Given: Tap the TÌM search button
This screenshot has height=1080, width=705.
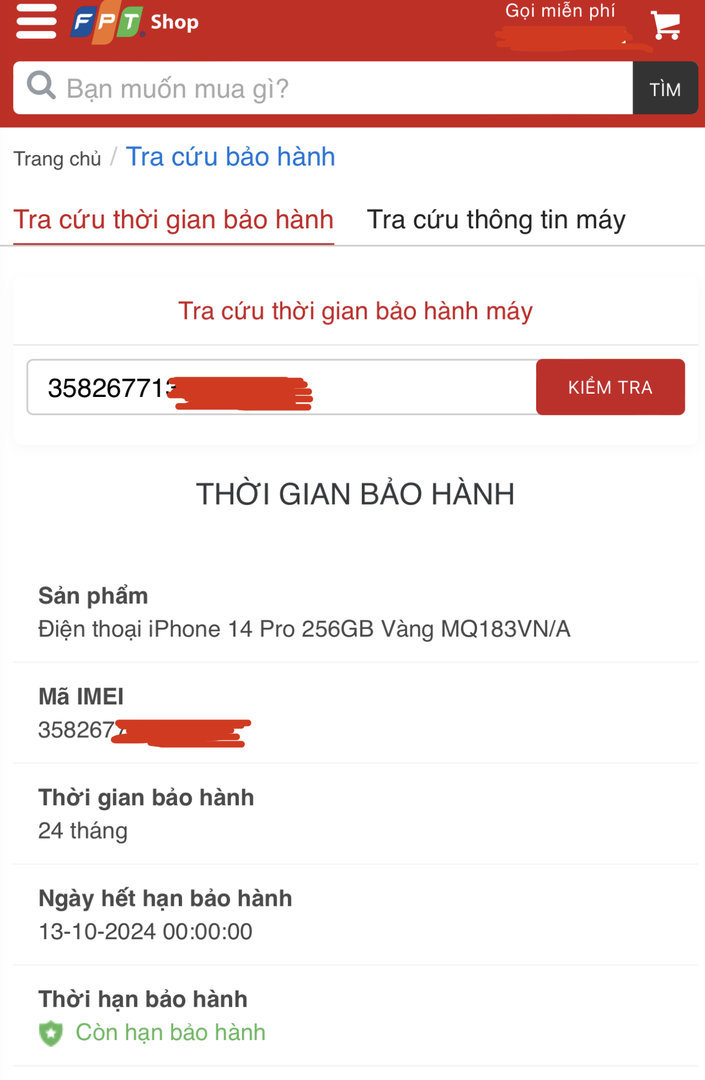Looking at the screenshot, I should pos(665,89).
